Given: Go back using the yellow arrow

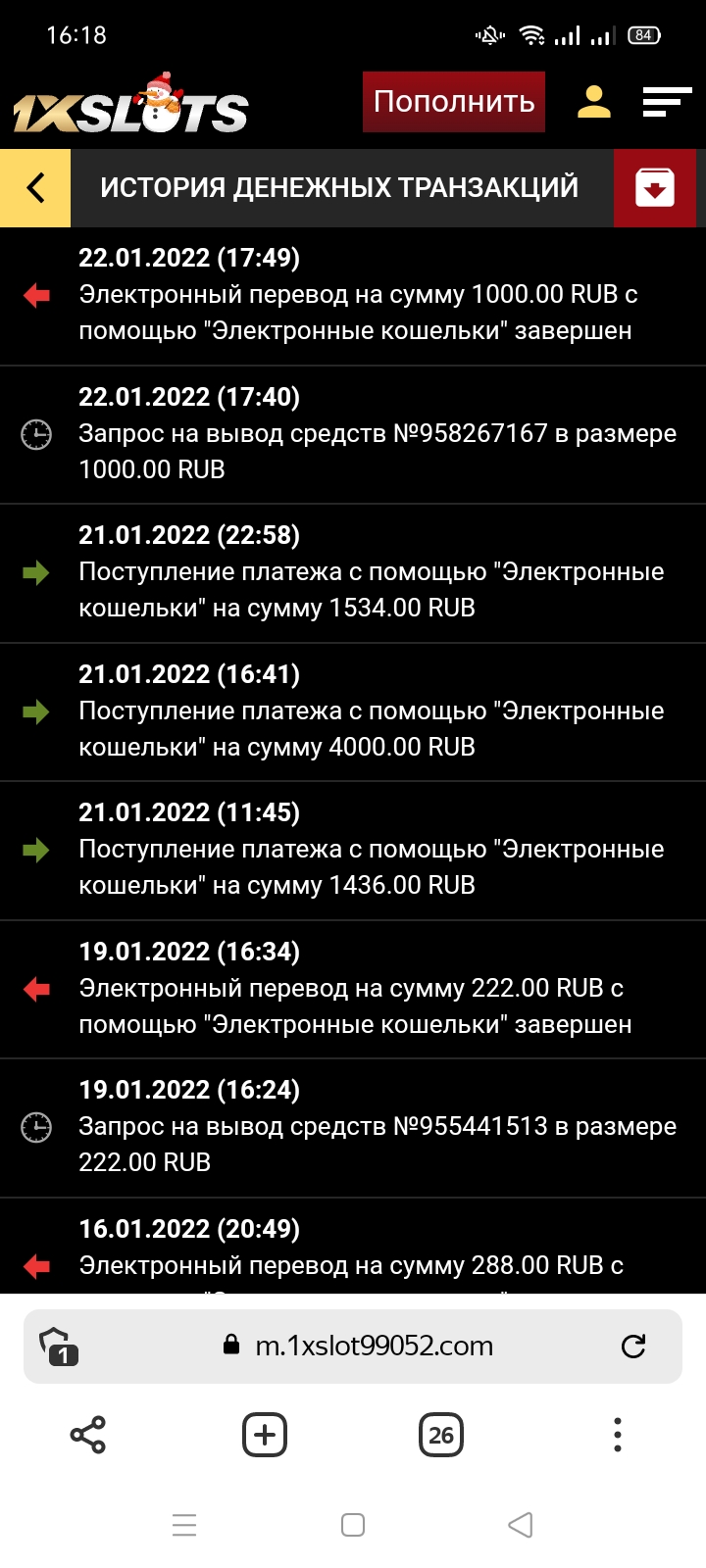Looking at the screenshot, I should pyautogui.click(x=35, y=187).
